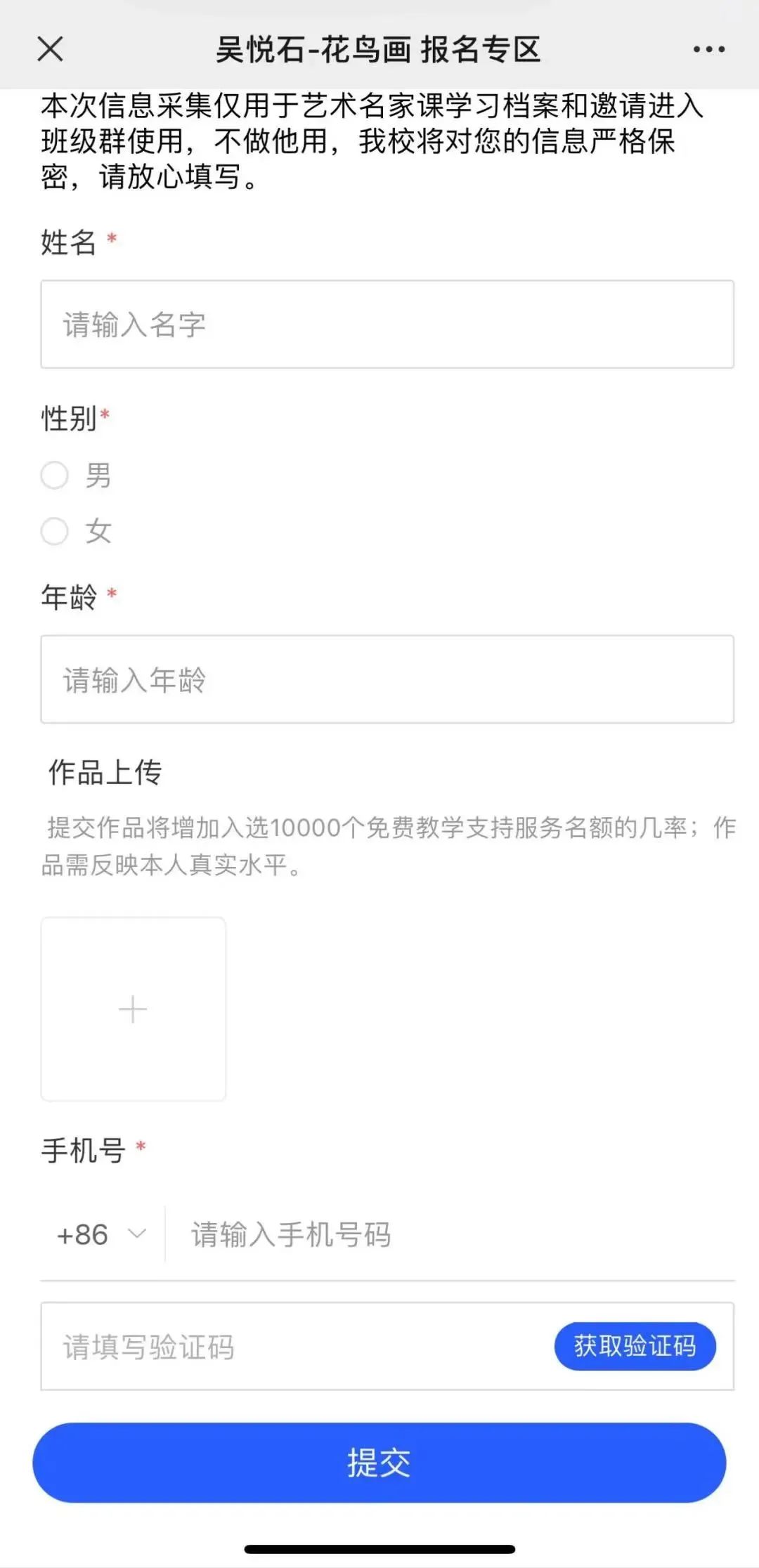Add an artwork image upload
This screenshot has width=759, height=1568.
tap(133, 1010)
